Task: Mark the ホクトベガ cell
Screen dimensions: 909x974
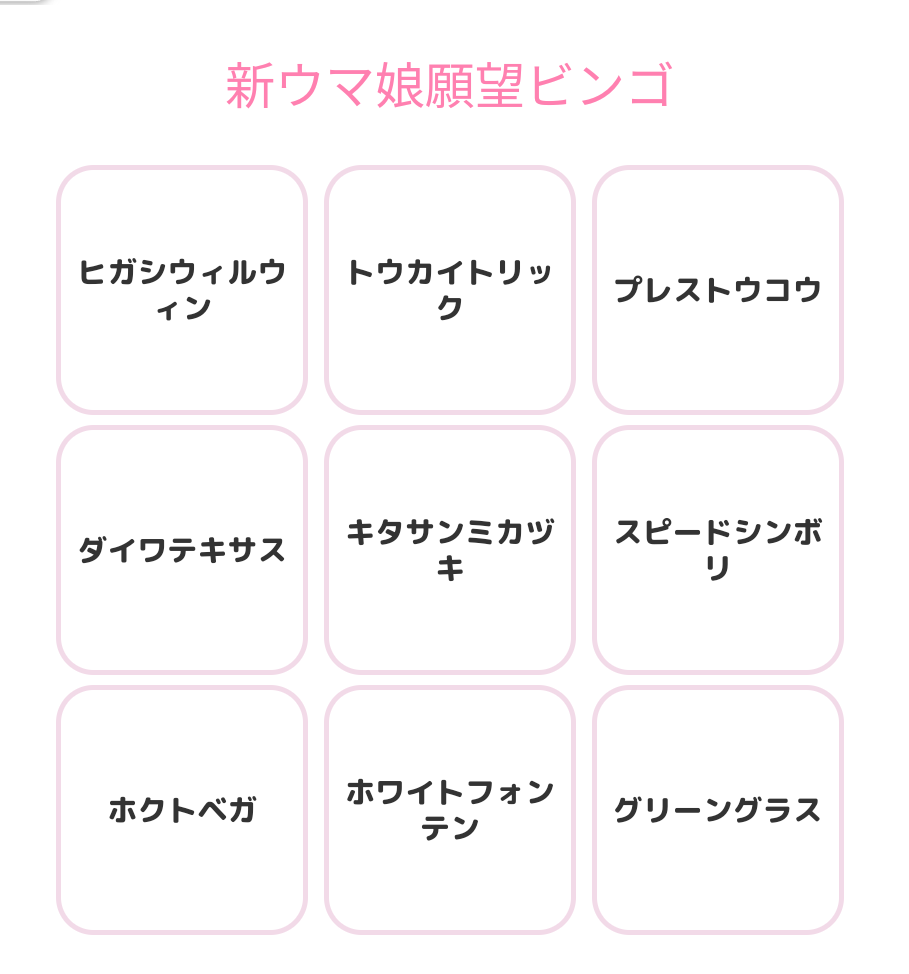Action: 182,810
